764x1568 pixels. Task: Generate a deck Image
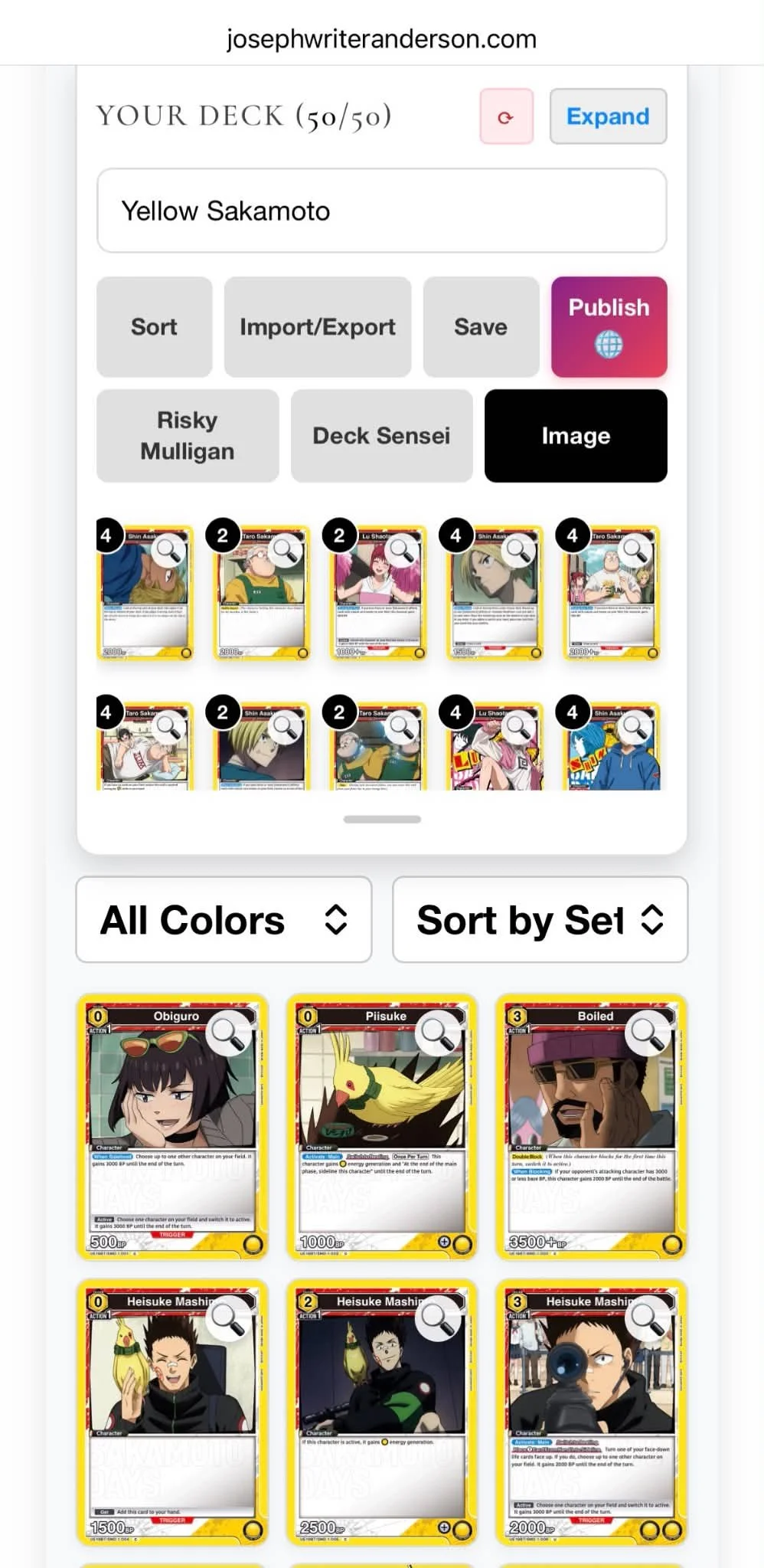click(x=576, y=436)
